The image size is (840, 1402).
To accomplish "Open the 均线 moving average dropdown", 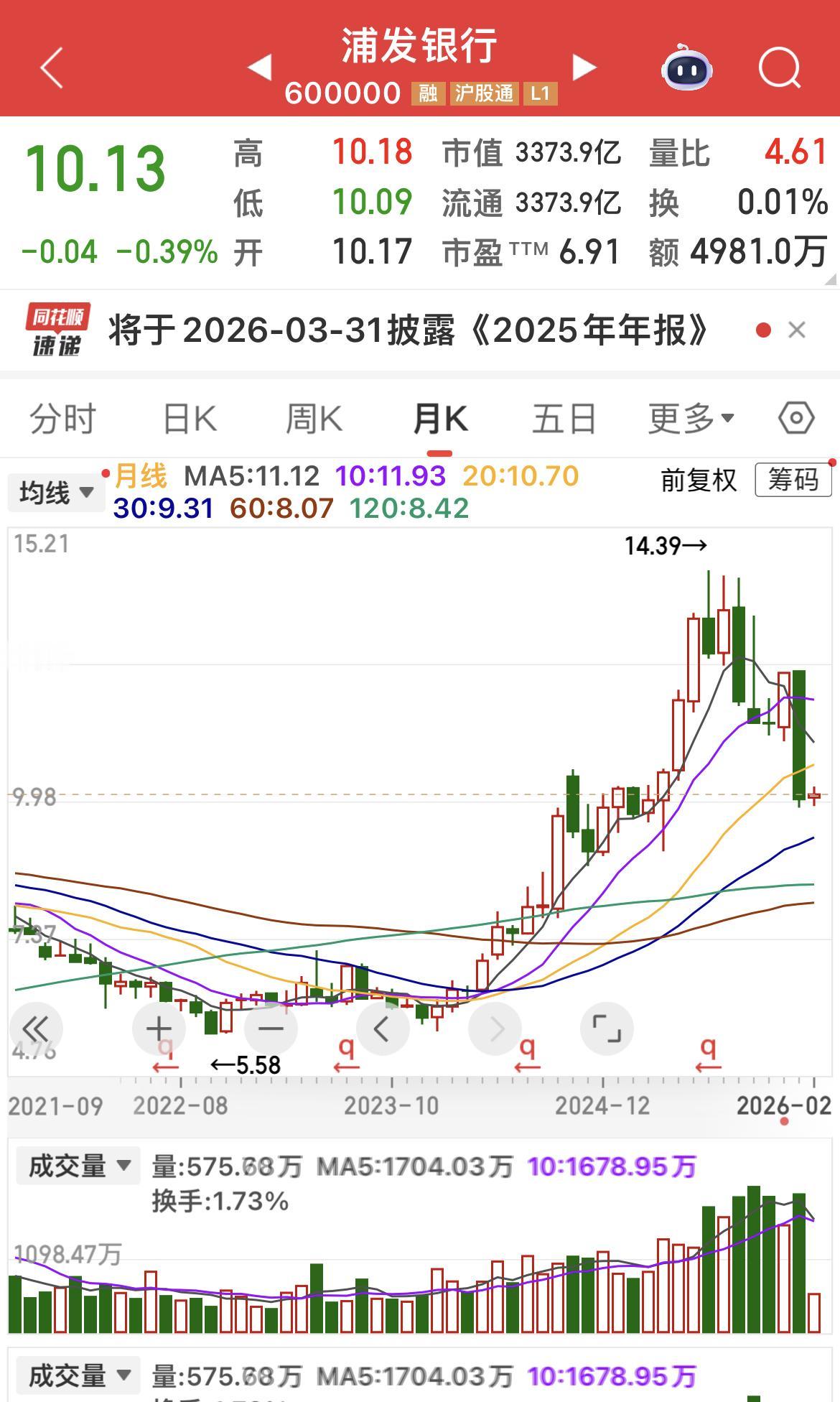I will pos(56,493).
